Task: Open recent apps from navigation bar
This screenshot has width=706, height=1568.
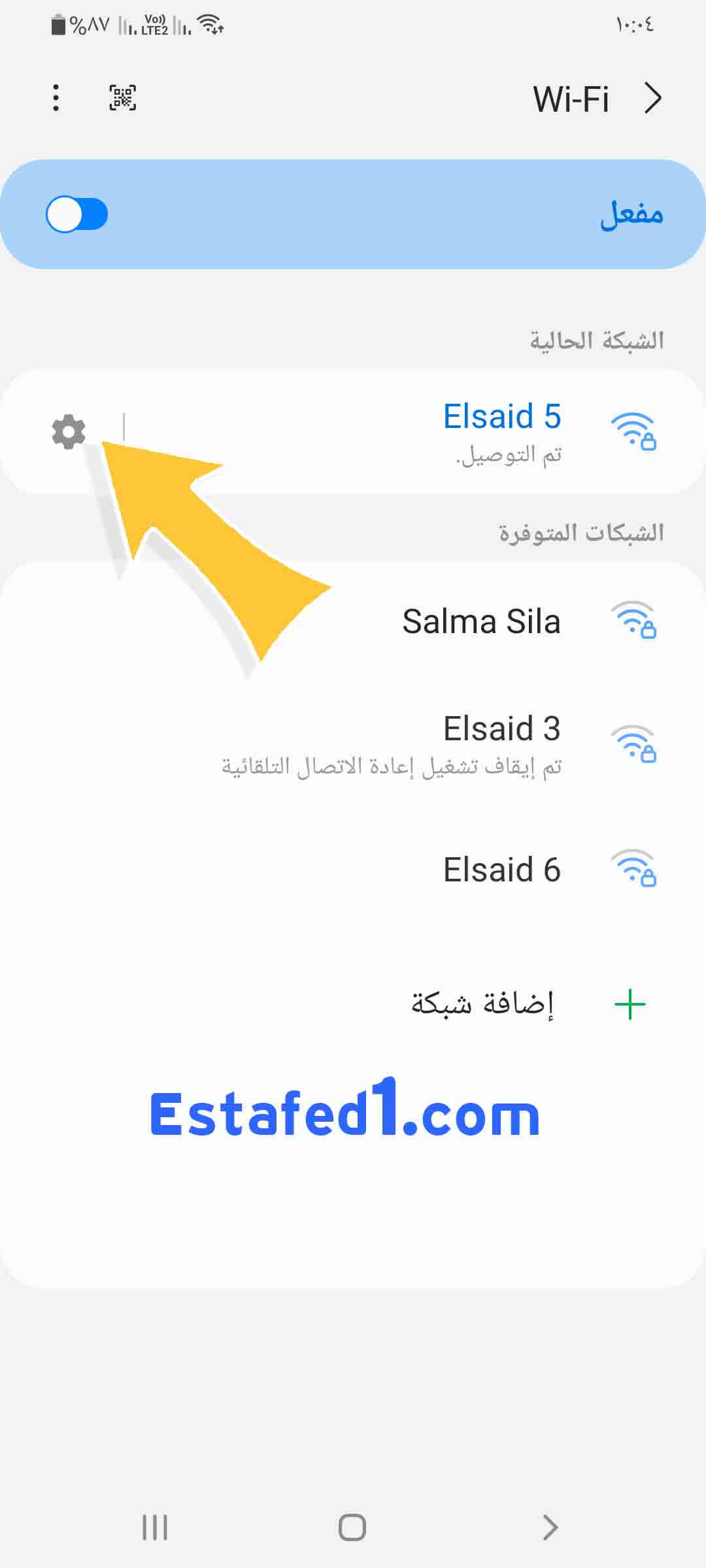Action: 155,1527
